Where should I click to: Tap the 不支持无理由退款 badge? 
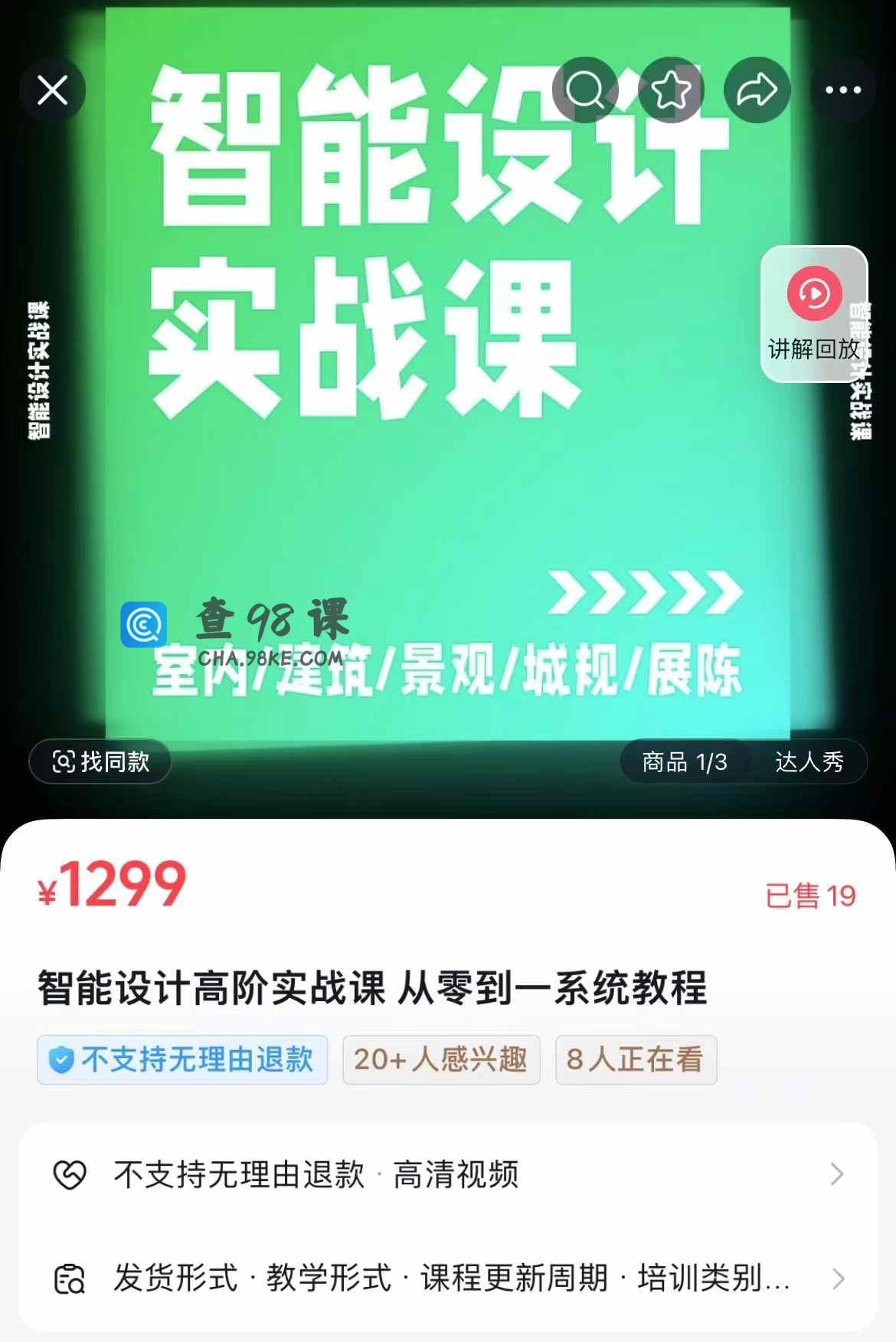pyautogui.click(x=182, y=1060)
